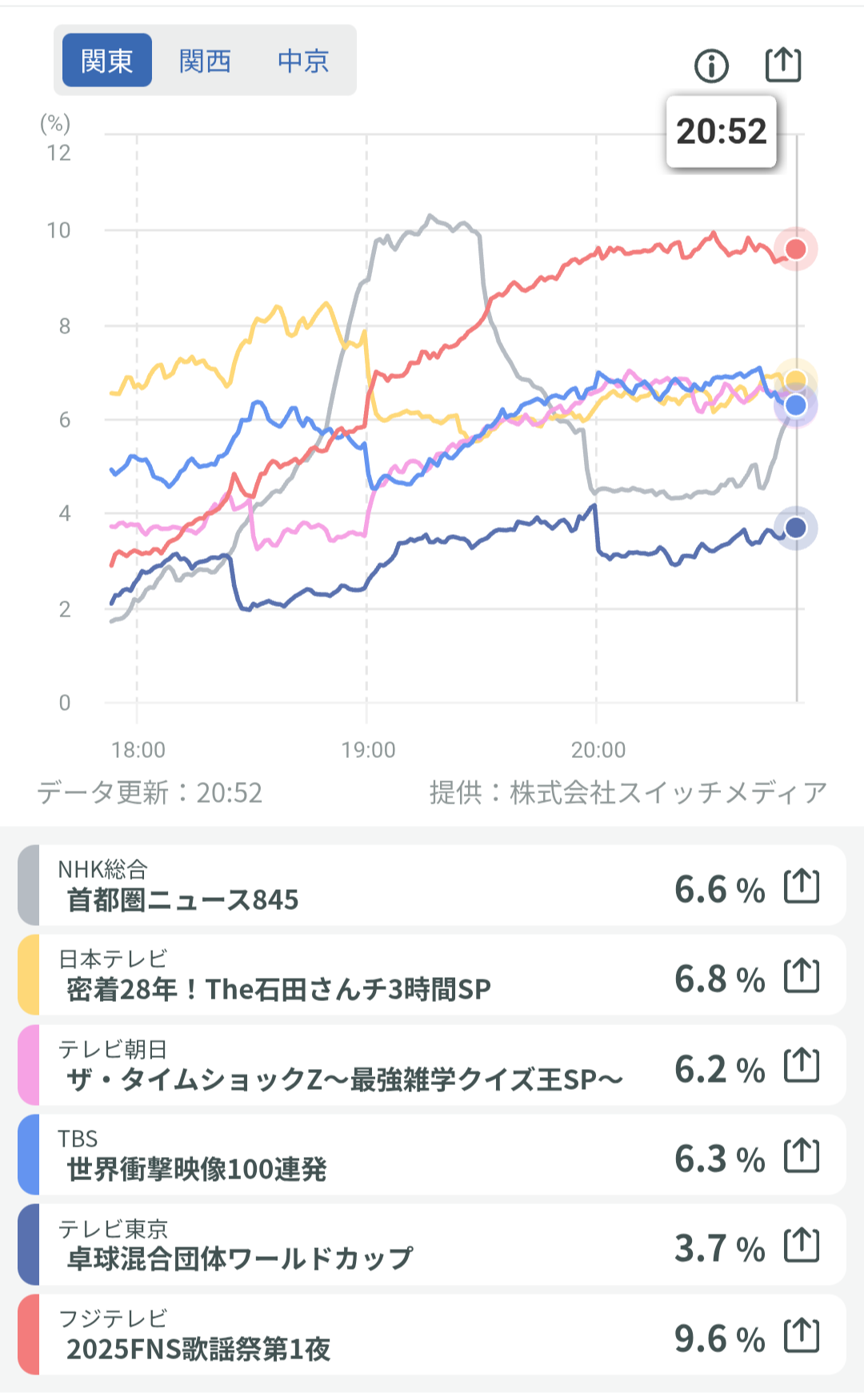Share the ratings chart
The width and height of the screenshot is (864, 1400).
[x=782, y=65]
